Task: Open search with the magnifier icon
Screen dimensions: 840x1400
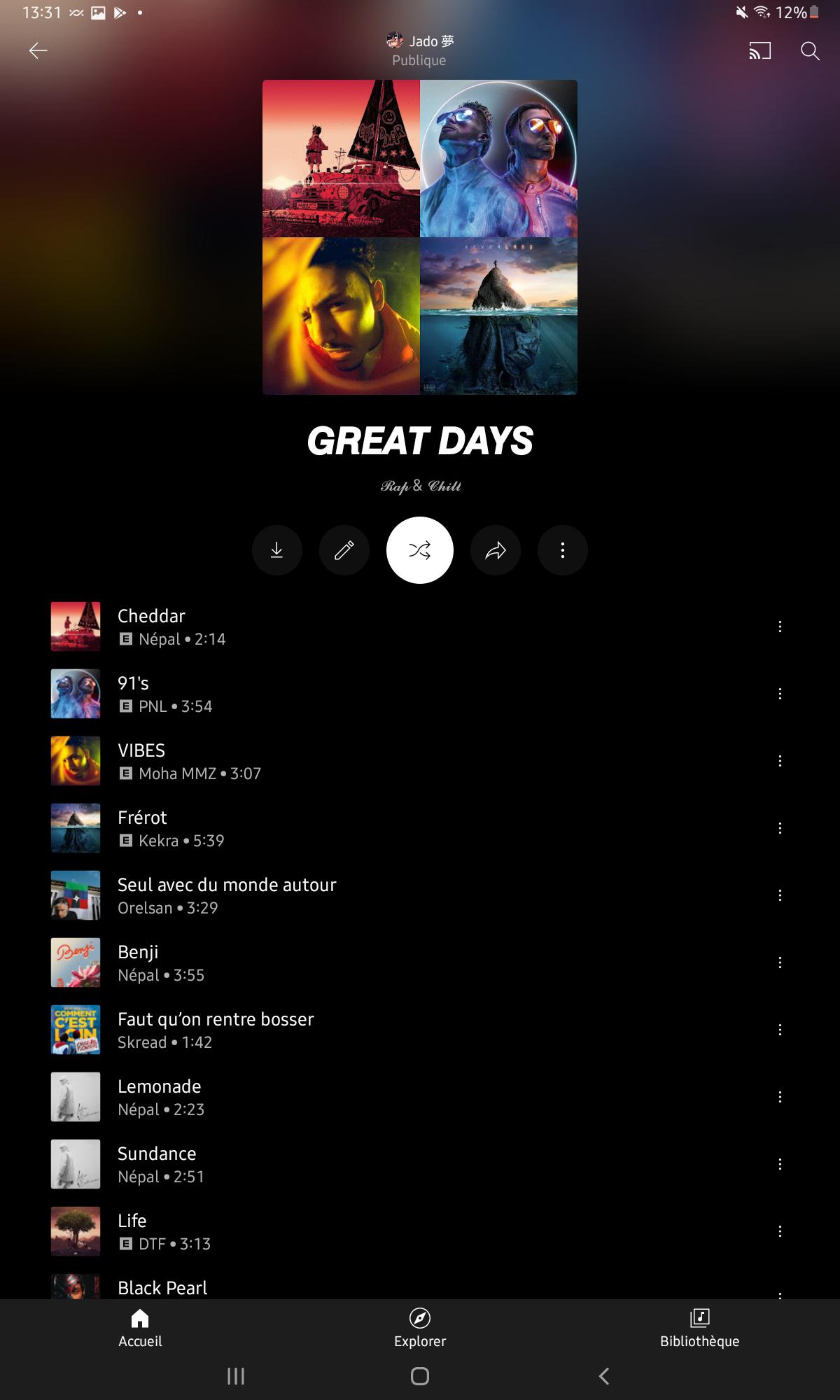Action: point(810,50)
